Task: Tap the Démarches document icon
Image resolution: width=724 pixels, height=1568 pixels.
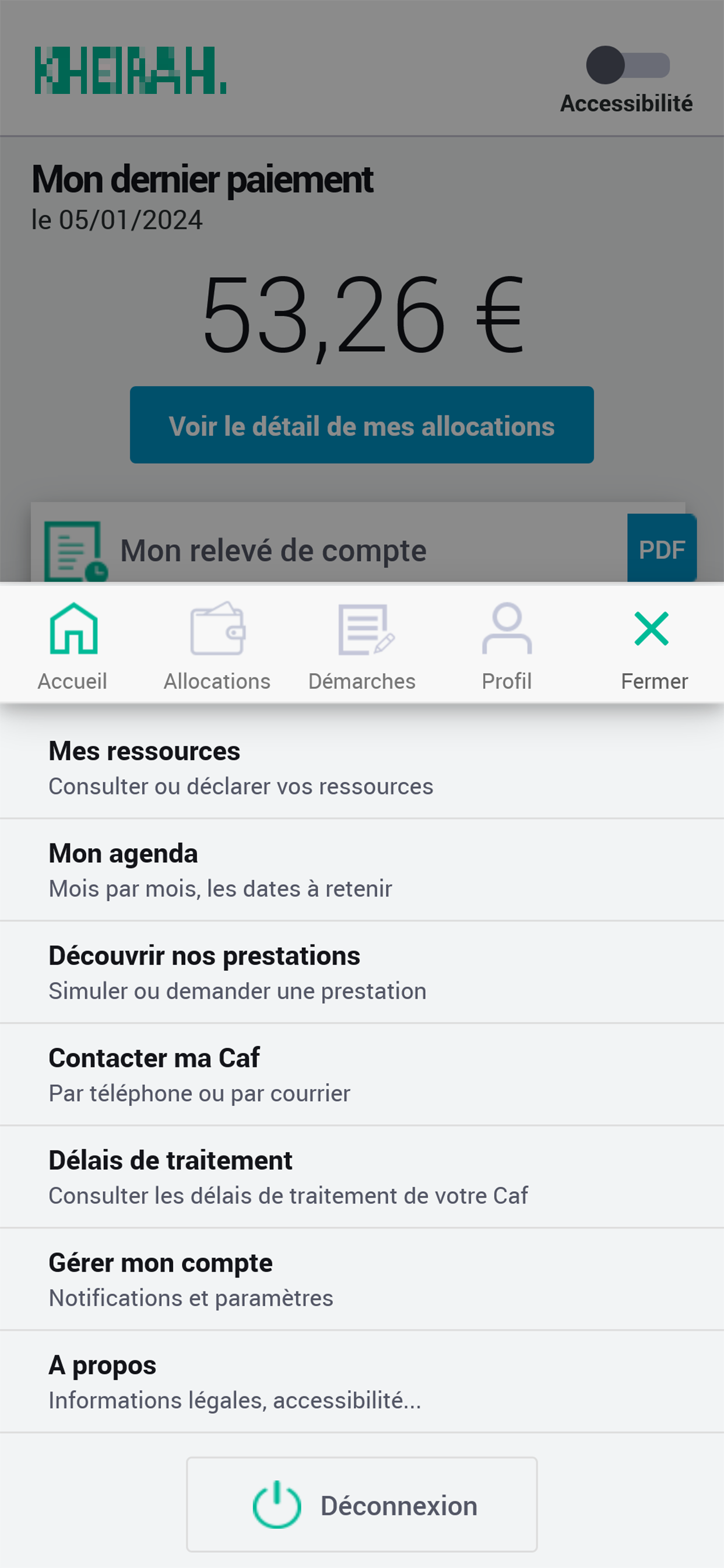Action: tap(362, 630)
